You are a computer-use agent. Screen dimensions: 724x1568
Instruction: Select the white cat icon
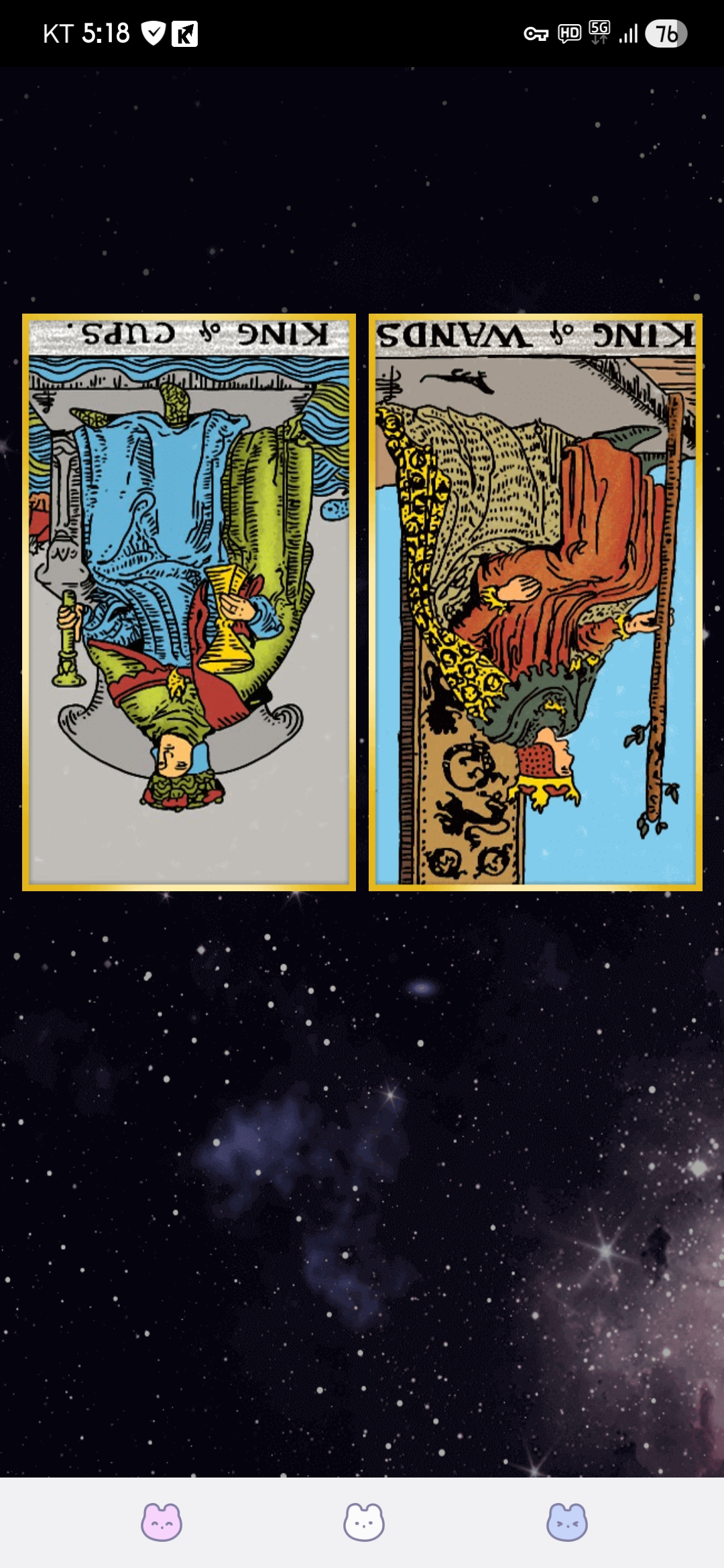tap(364, 1522)
